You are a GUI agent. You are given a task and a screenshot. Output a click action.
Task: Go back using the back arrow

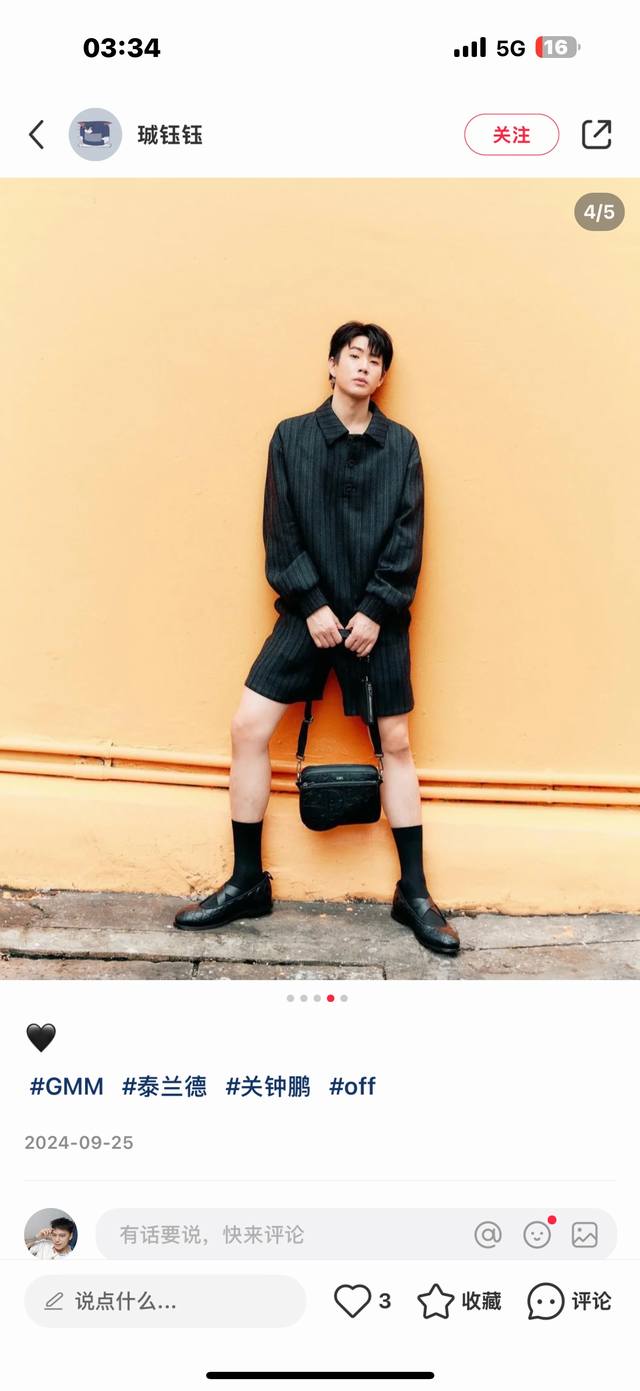(37, 135)
